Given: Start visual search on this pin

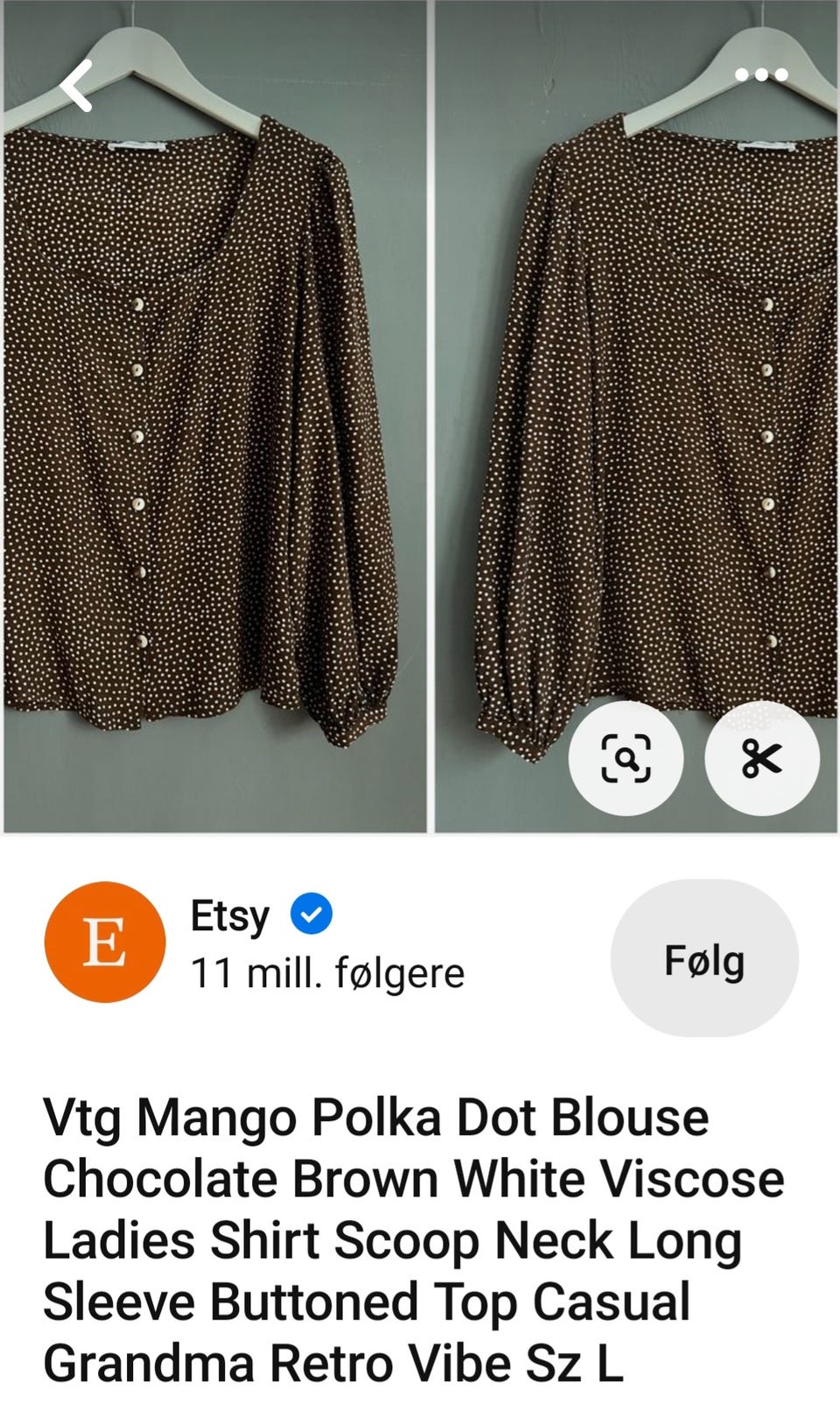Looking at the screenshot, I should [x=626, y=758].
